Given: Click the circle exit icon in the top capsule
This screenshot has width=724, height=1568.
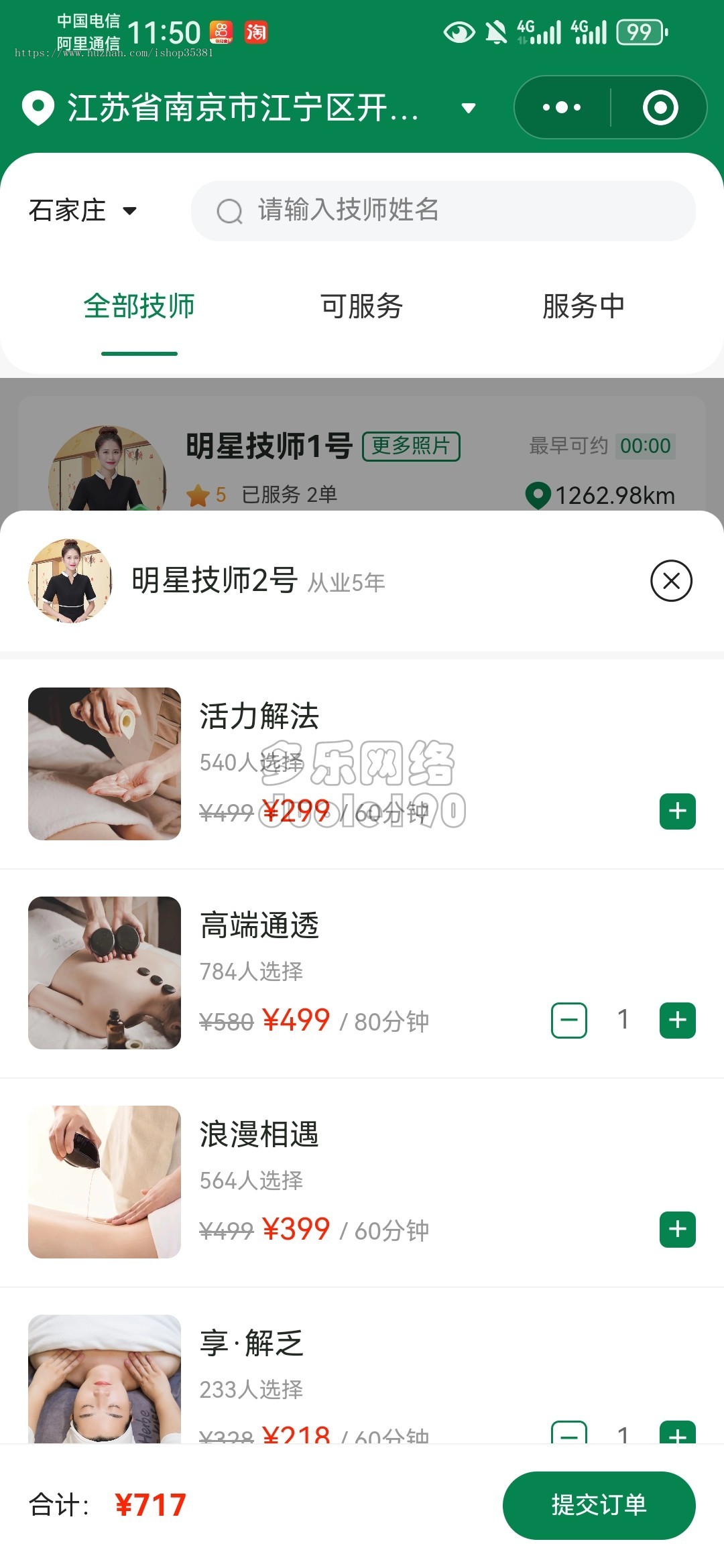Looking at the screenshot, I should 660,106.
